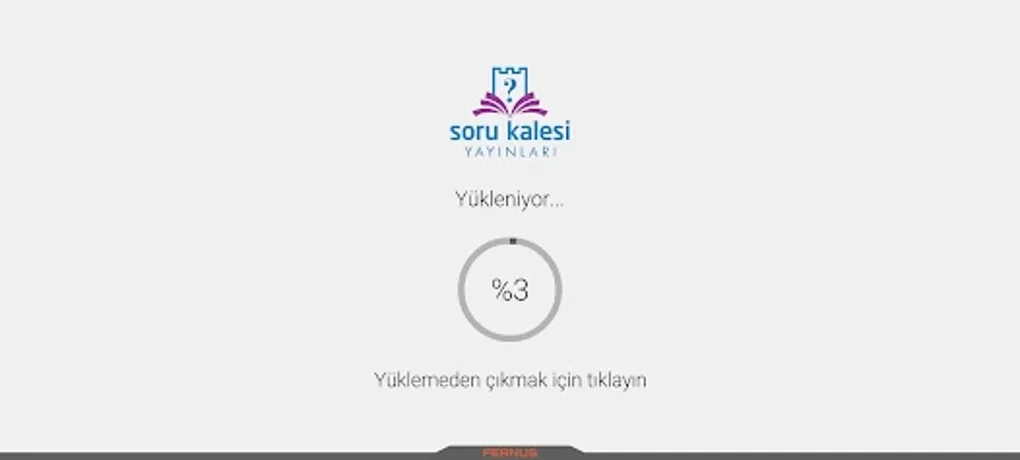Tap the %3 loading circle to cancel loading
The width and height of the screenshot is (1020, 460).
[510, 290]
